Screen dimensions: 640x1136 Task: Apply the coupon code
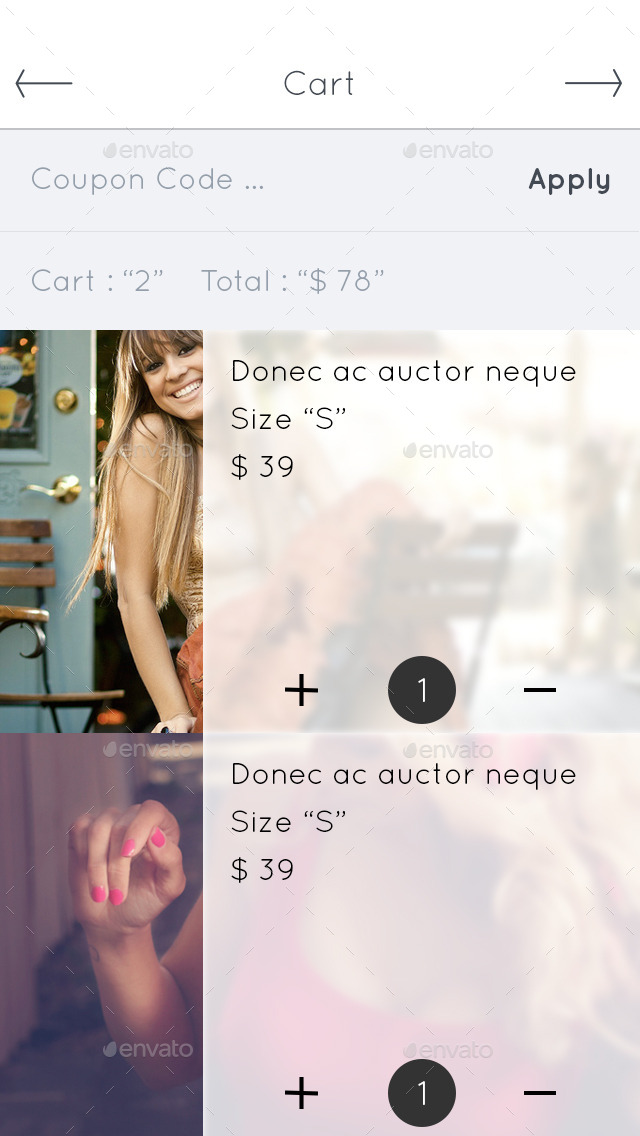tap(569, 180)
